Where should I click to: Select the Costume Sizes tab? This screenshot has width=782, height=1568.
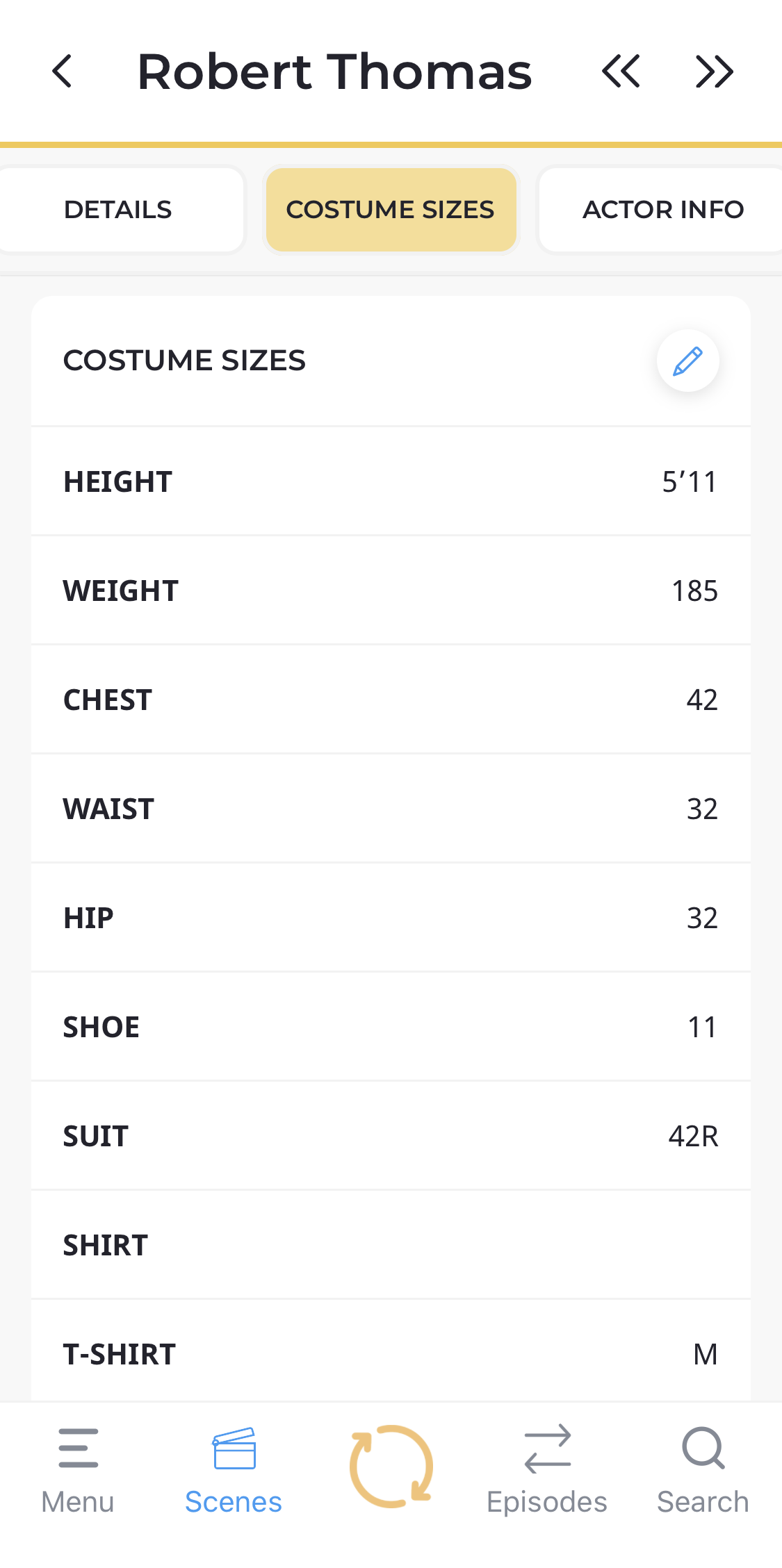391,210
